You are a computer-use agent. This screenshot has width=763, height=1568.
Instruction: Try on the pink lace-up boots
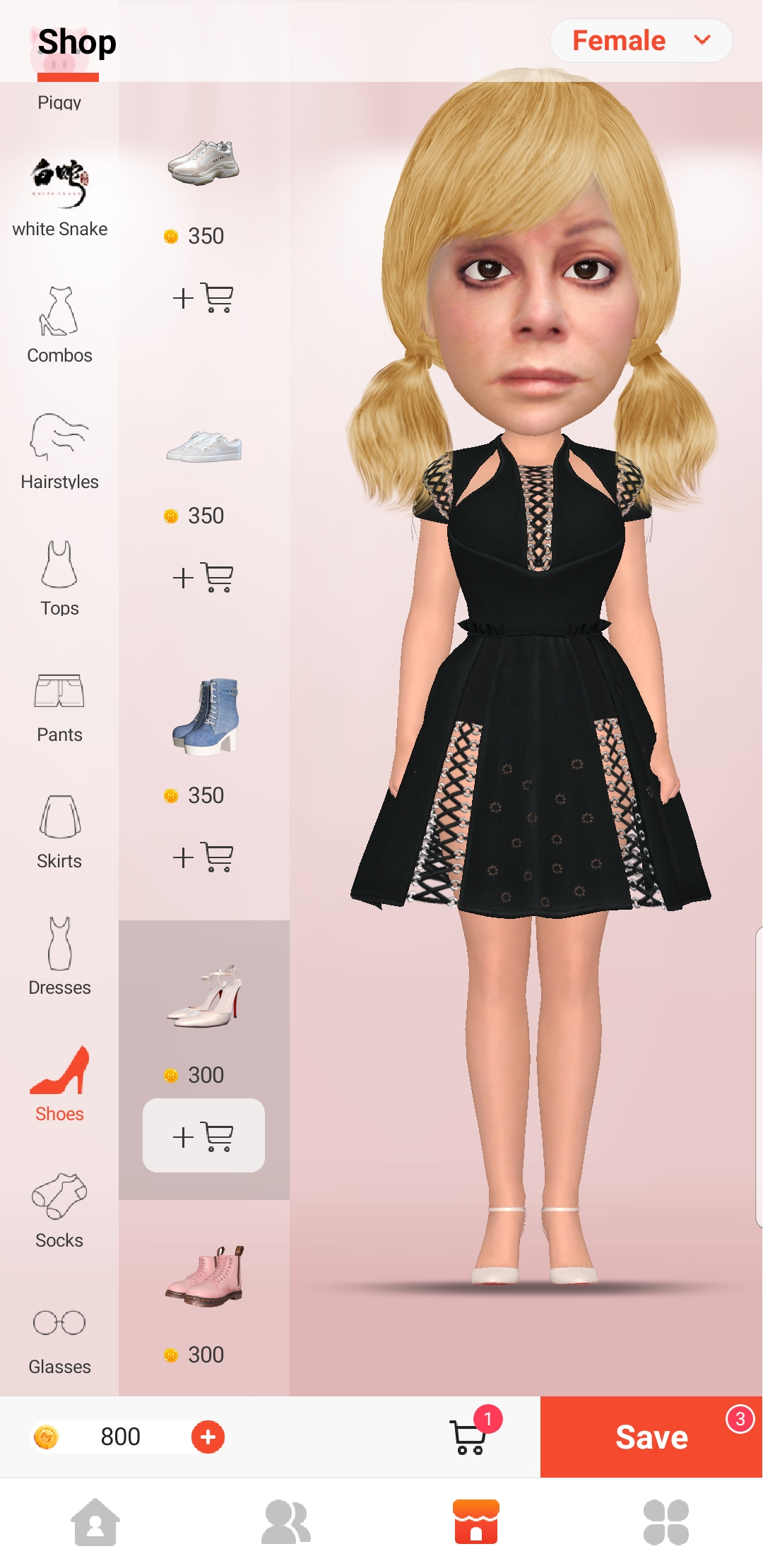click(x=205, y=1276)
